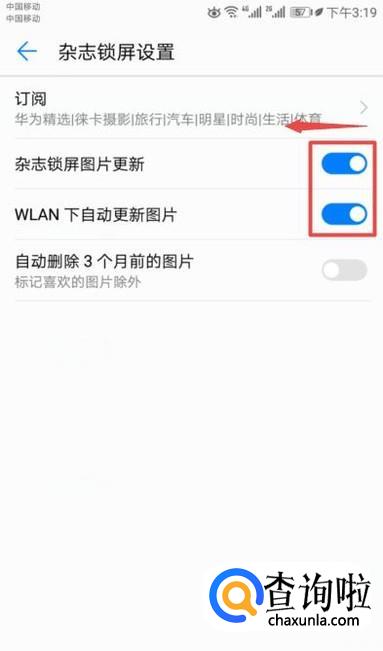
Task: Turn off 杂志锁屏图片更新 switch
Action: (344, 164)
